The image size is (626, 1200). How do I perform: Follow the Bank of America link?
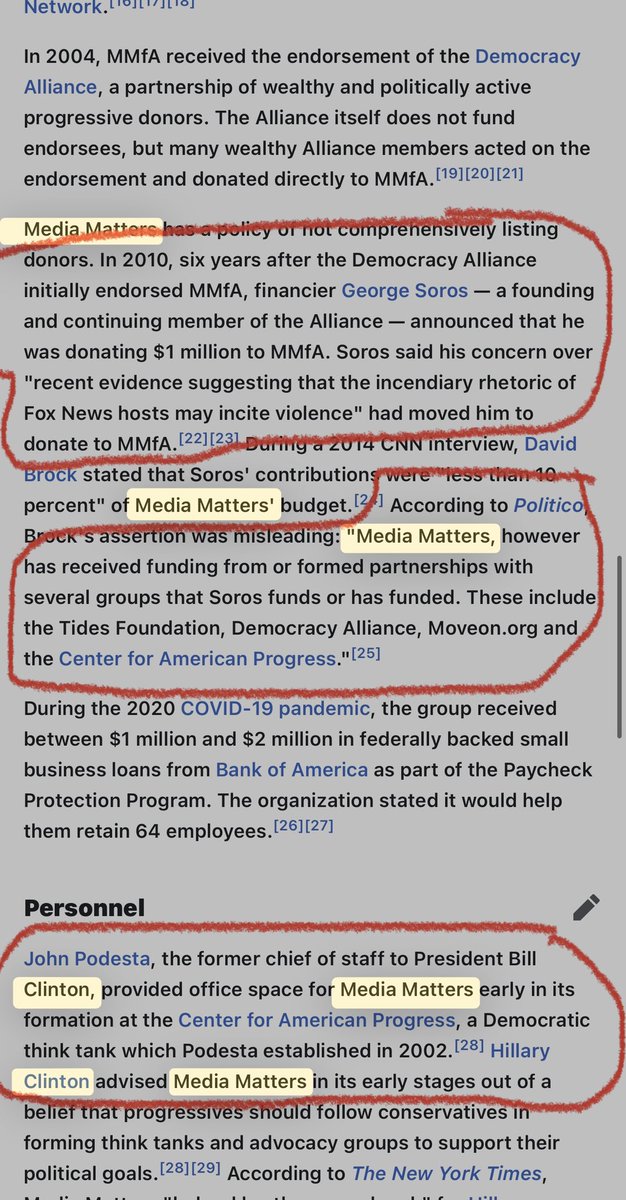(x=291, y=770)
